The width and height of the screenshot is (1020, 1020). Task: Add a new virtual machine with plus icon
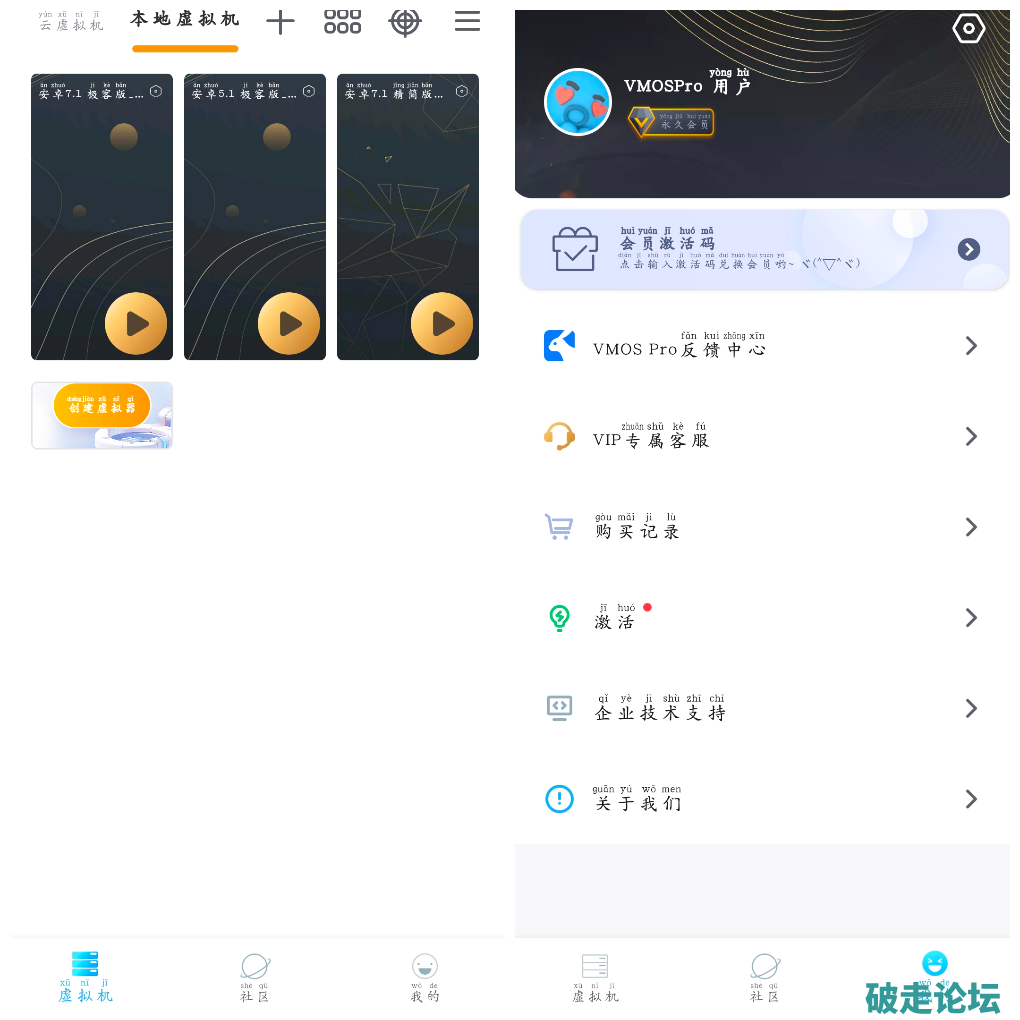click(x=280, y=22)
